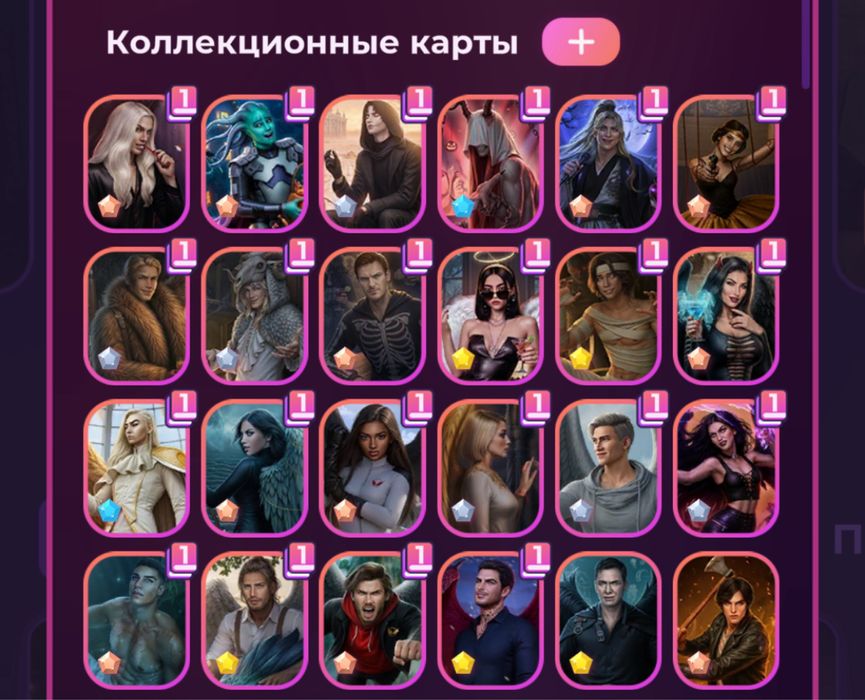
Task: View the golden-winged blond angel card
Action: tap(136, 467)
